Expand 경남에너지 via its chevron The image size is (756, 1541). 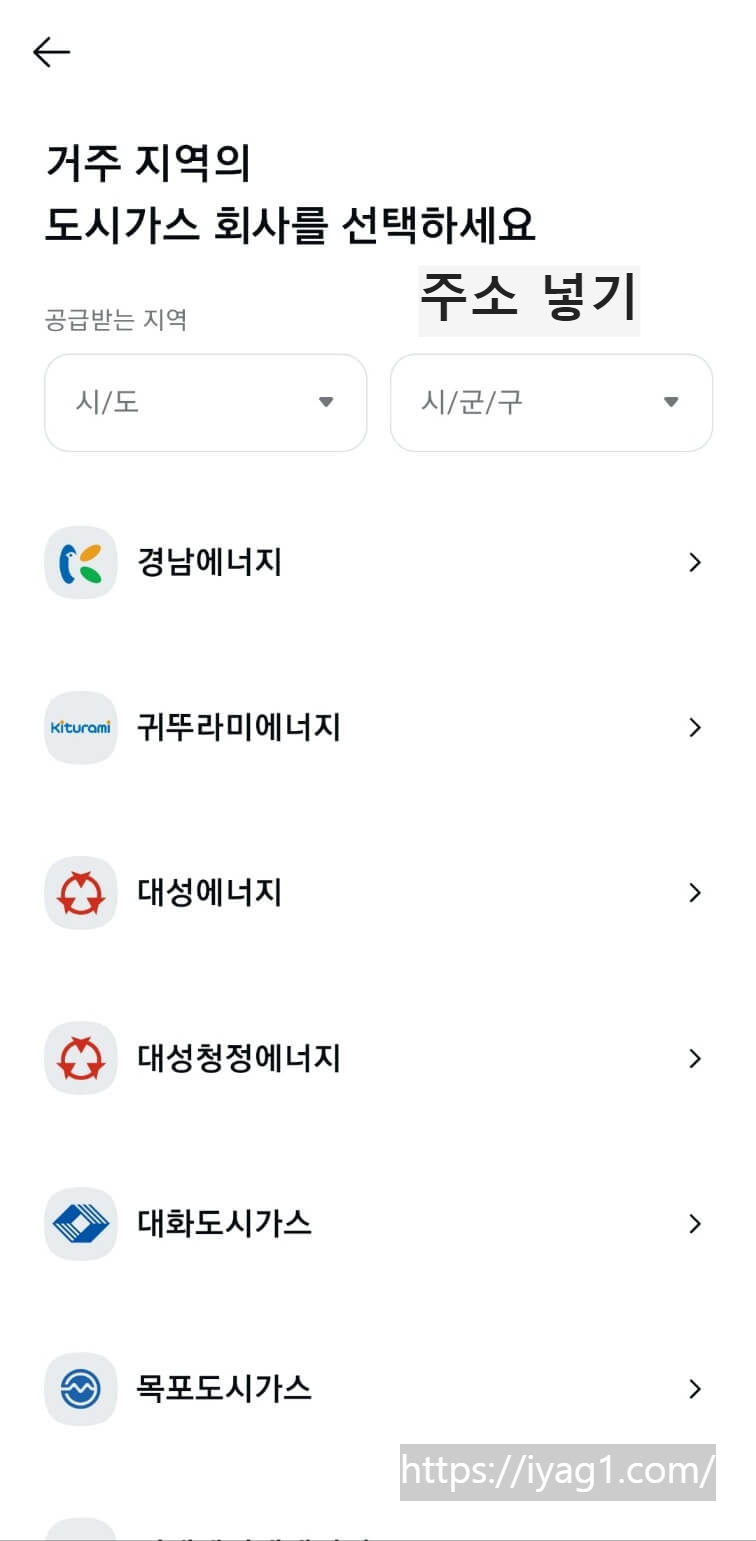(695, 562)
